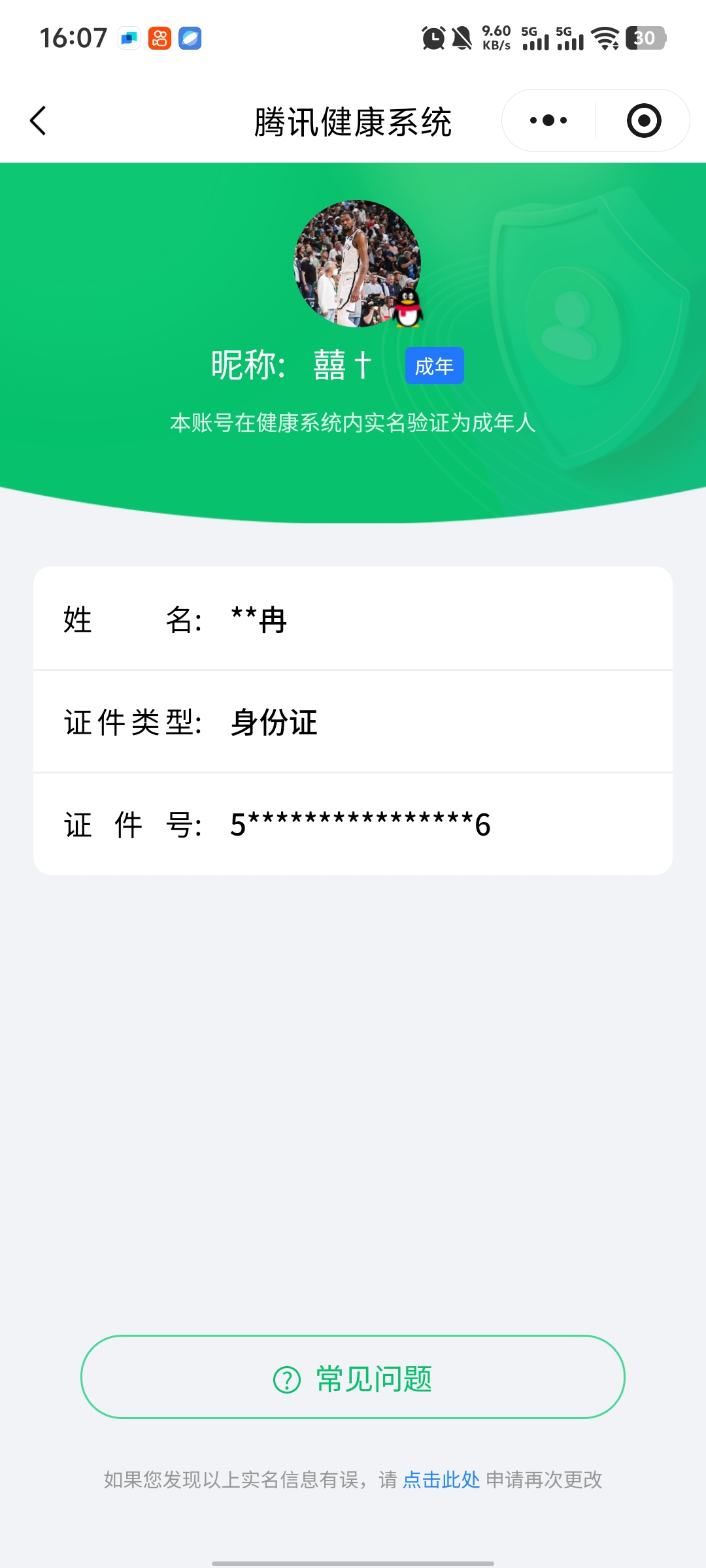
Task: Tap the WiFi indicator in status bar
Action: (x=605, y=38)
